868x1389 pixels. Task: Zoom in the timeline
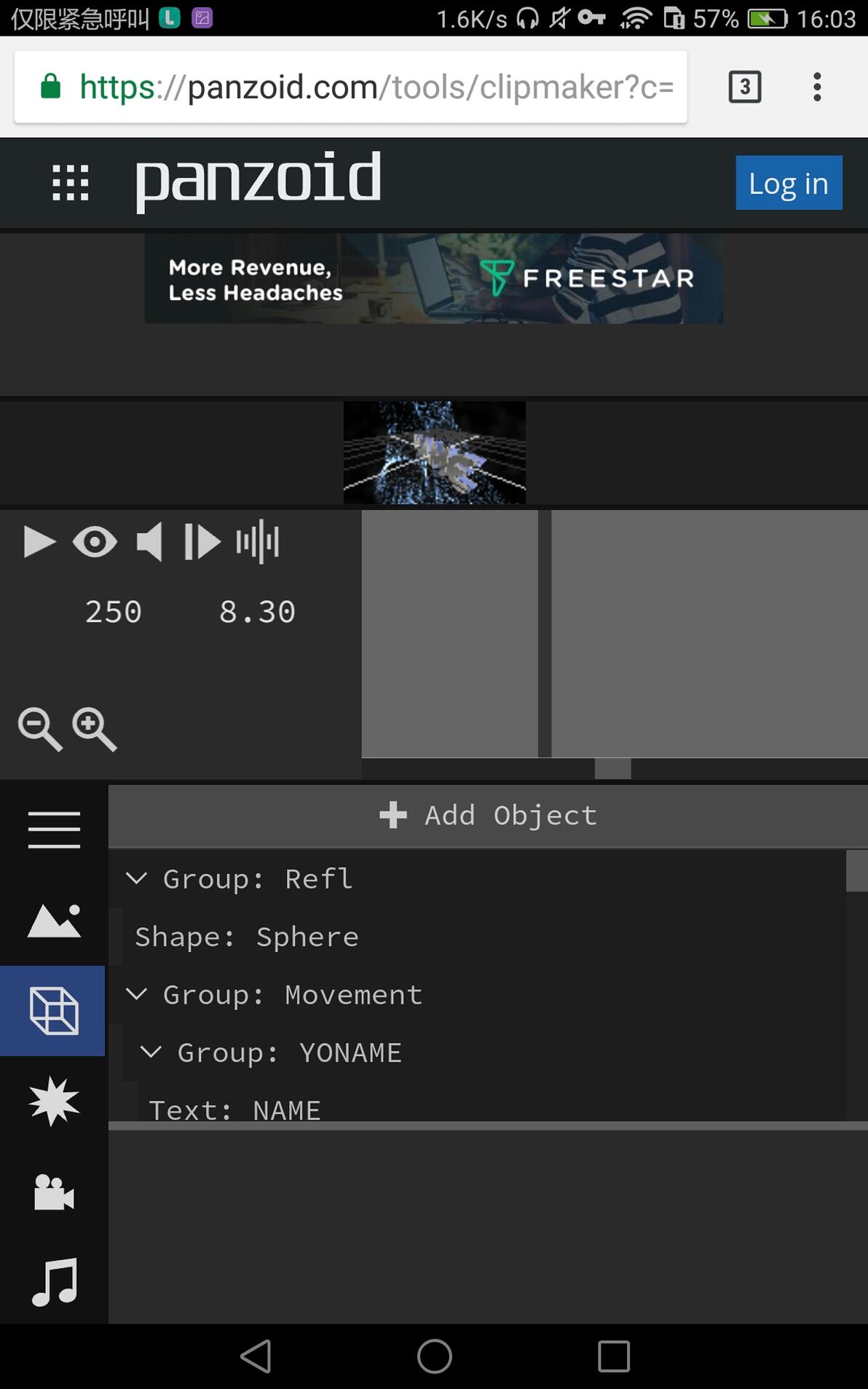coord(95,728)
